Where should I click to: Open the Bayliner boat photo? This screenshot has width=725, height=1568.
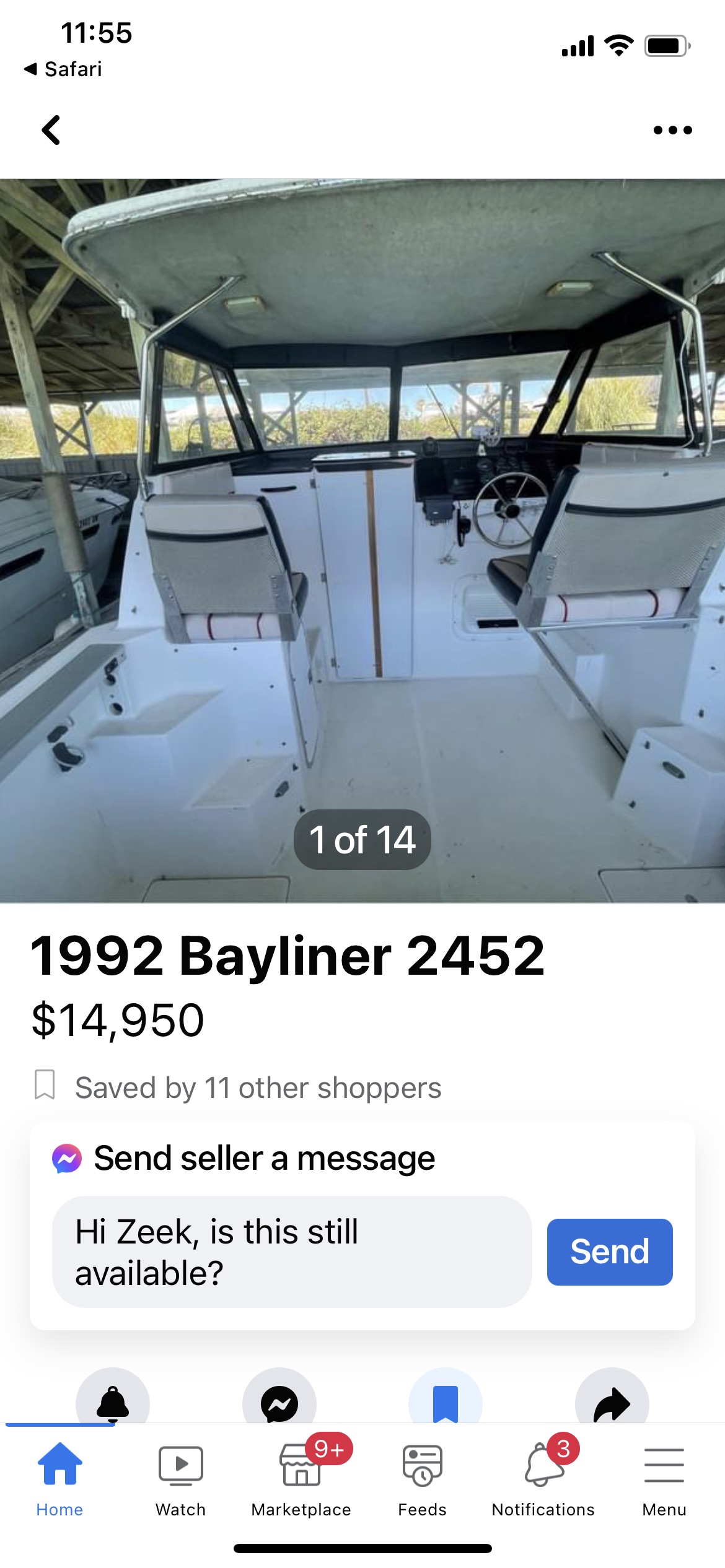(x=362, y=540)
